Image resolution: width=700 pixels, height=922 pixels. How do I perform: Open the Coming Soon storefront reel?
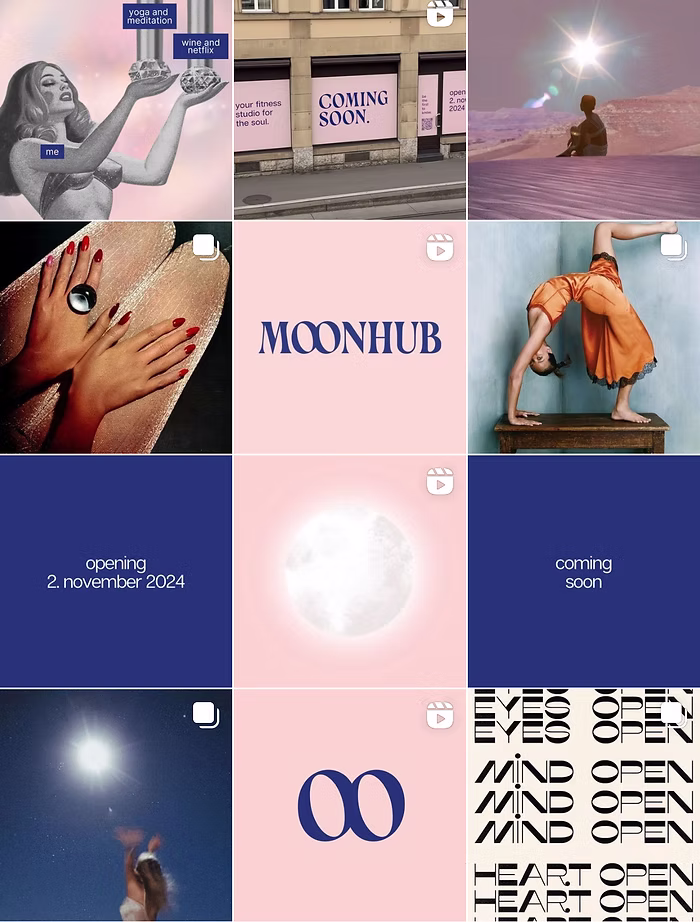pos(349,109)
